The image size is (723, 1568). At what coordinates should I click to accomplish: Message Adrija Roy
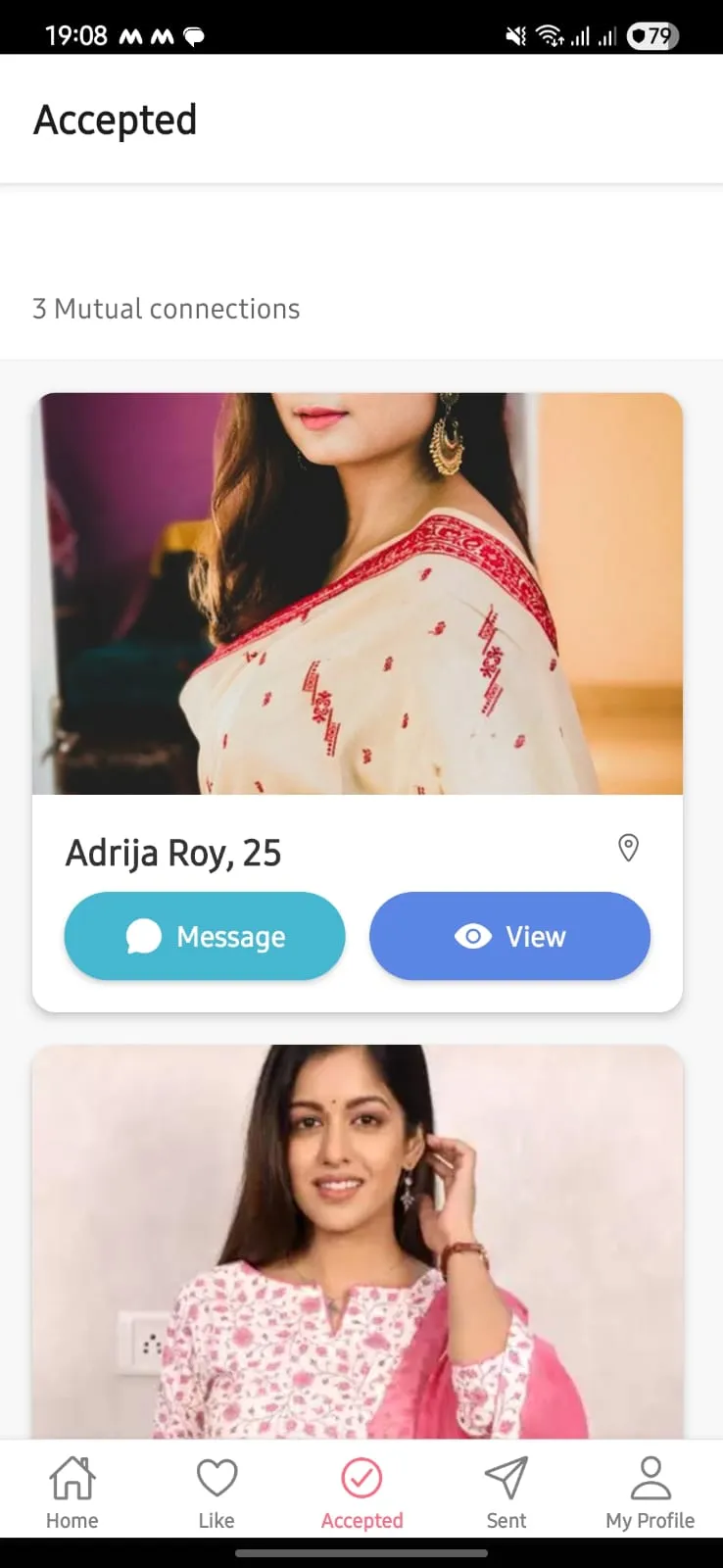point(205,936)
